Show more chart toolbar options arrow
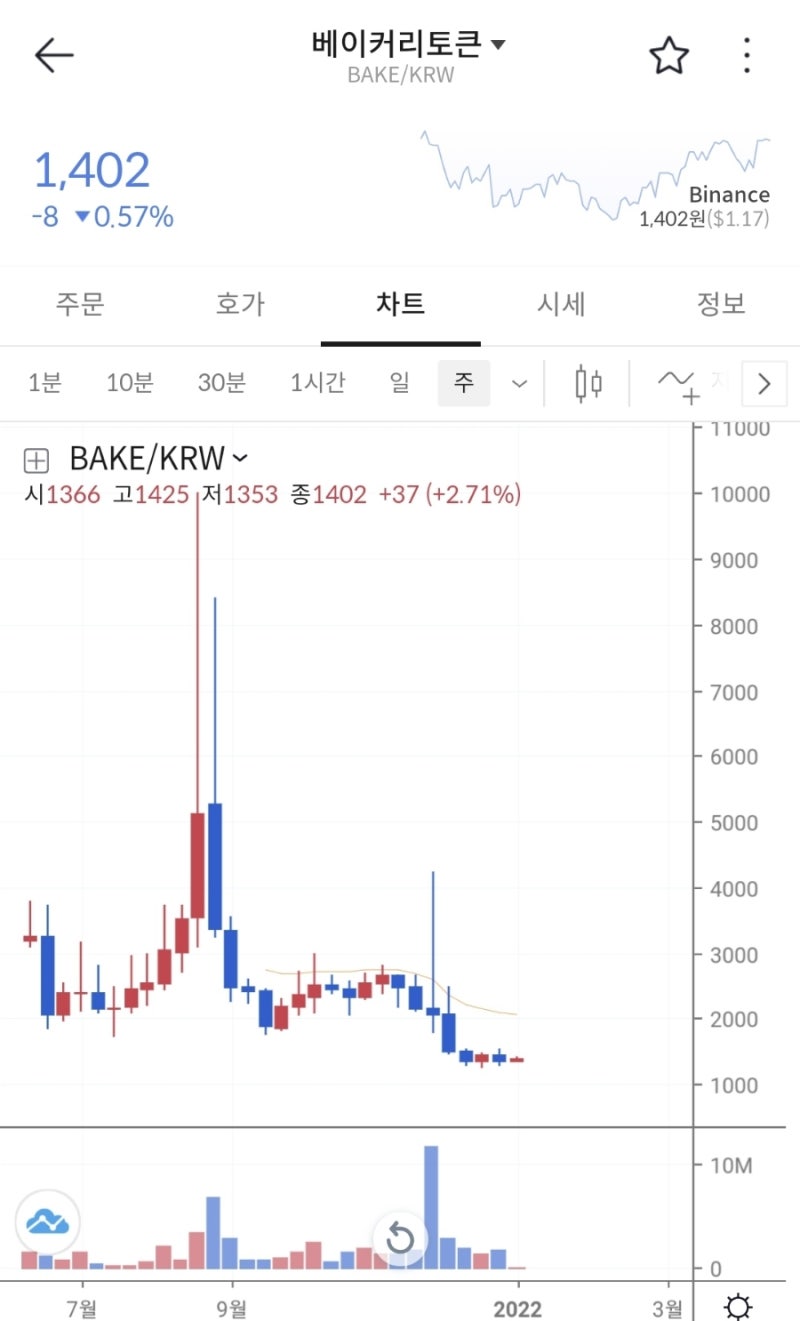The width and height of the screenshot is (800, 1321). (x=765, y=384)
